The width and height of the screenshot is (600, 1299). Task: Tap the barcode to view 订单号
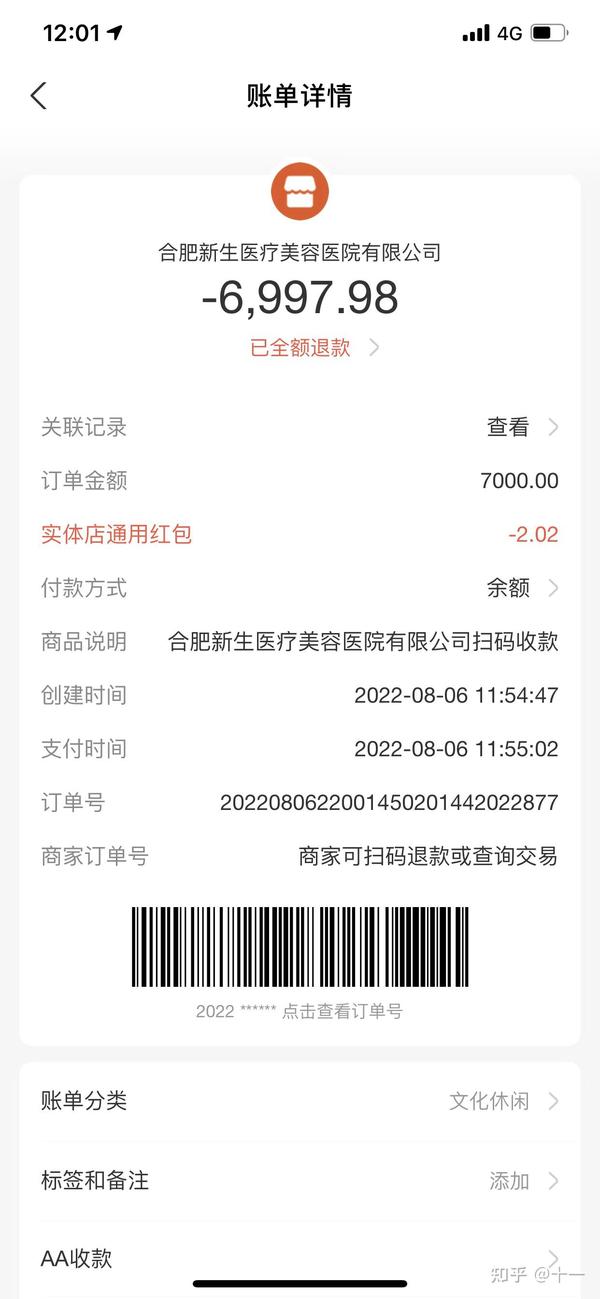(x=300, y=947)
